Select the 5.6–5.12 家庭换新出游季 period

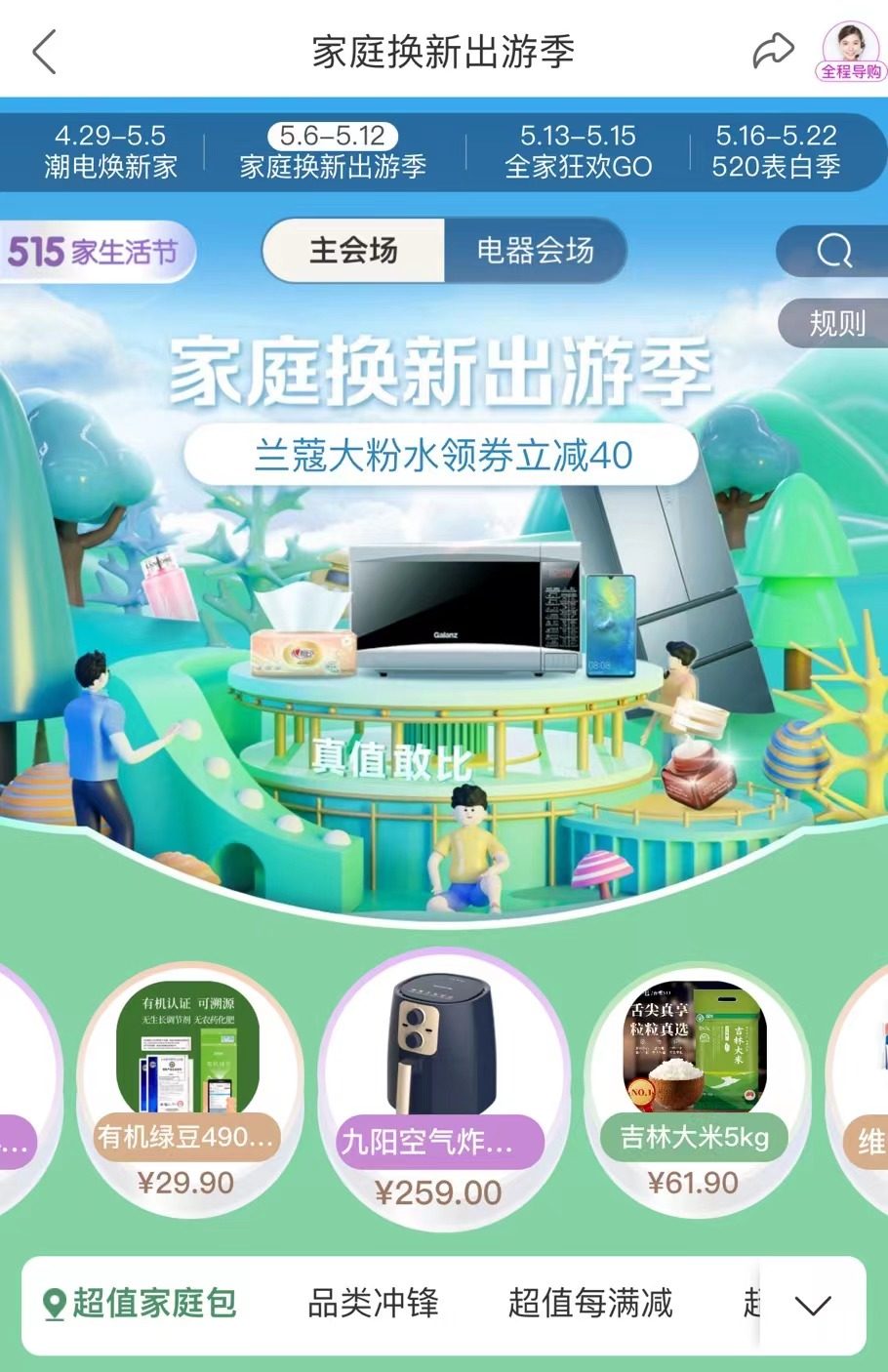[x=333, y=151]
